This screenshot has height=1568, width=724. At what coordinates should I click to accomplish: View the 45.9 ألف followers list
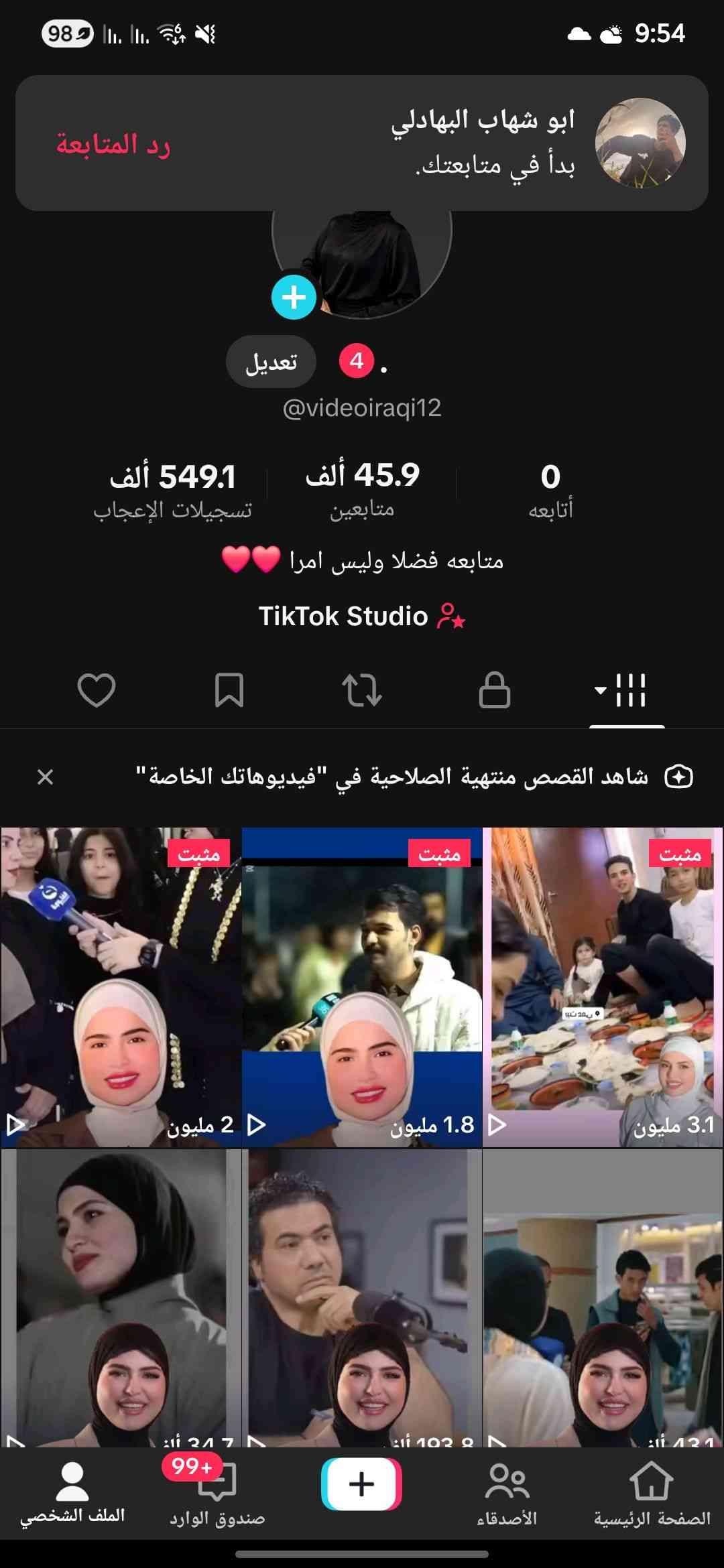coord(362,489)
